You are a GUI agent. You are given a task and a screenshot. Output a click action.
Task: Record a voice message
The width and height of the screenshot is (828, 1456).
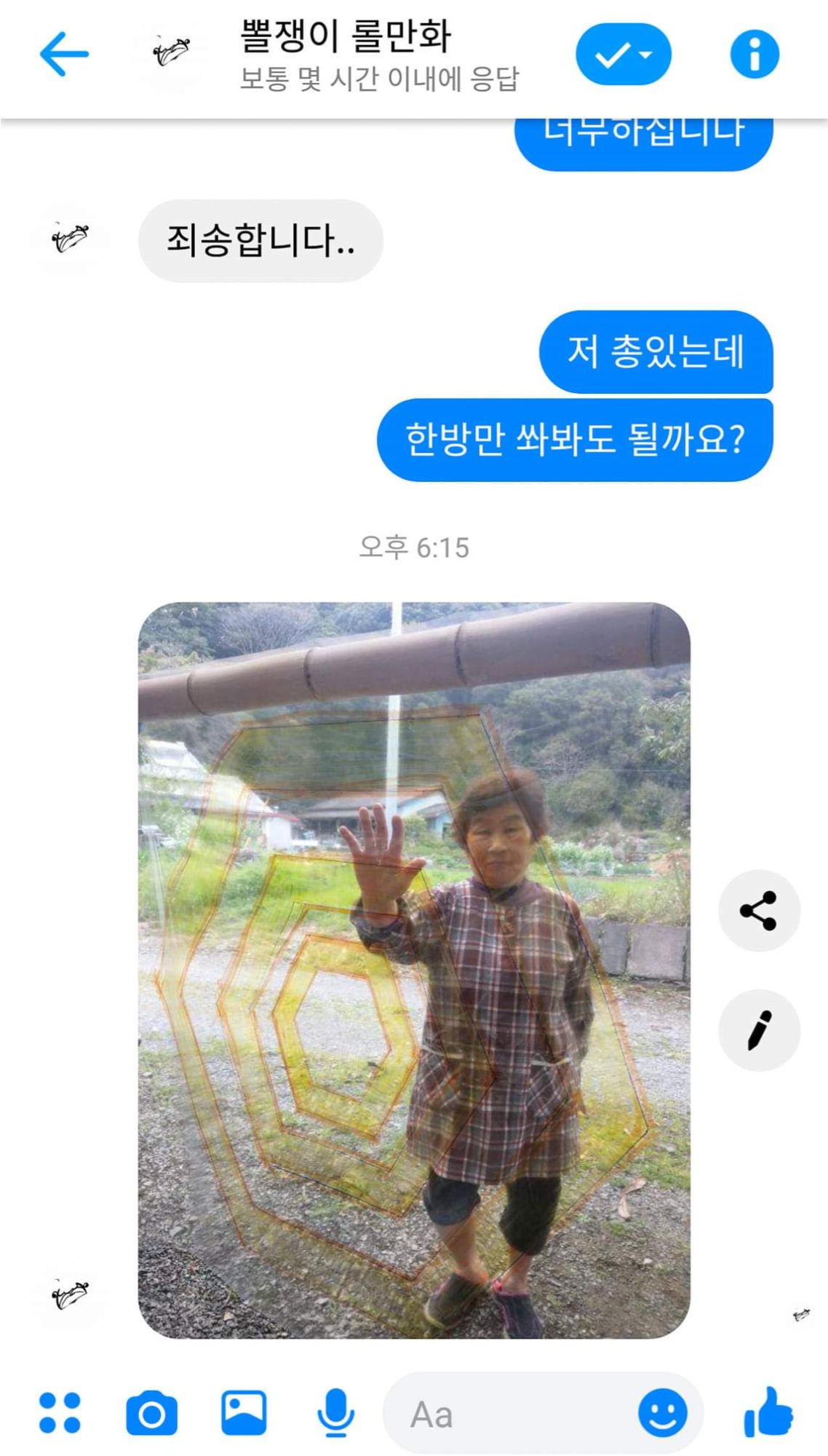pyautogui.click(x=335, y=1414)
